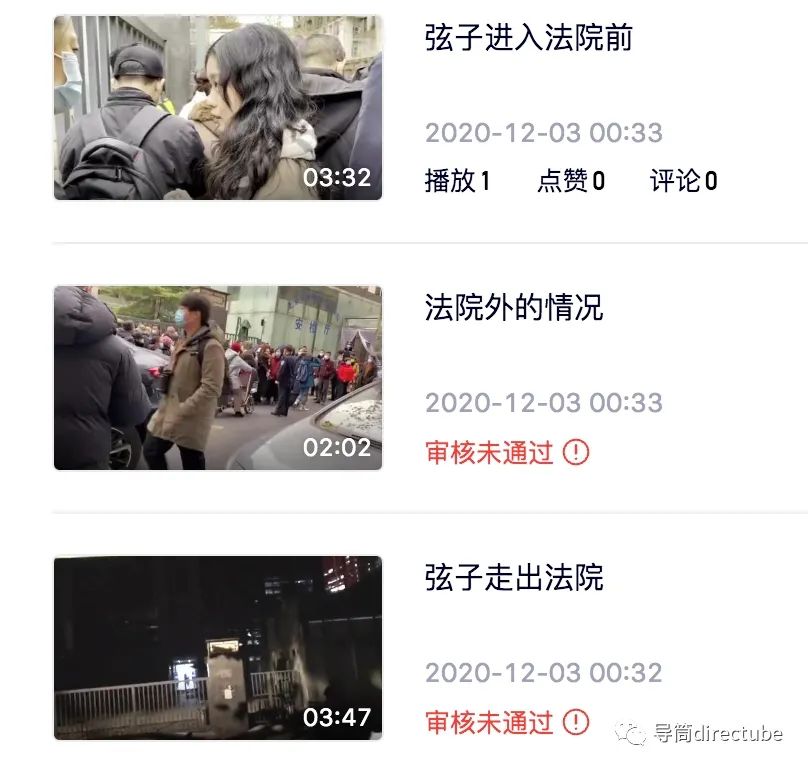
Task: Open the 弦子走出法院 video thumbnail
Action: 218,647
